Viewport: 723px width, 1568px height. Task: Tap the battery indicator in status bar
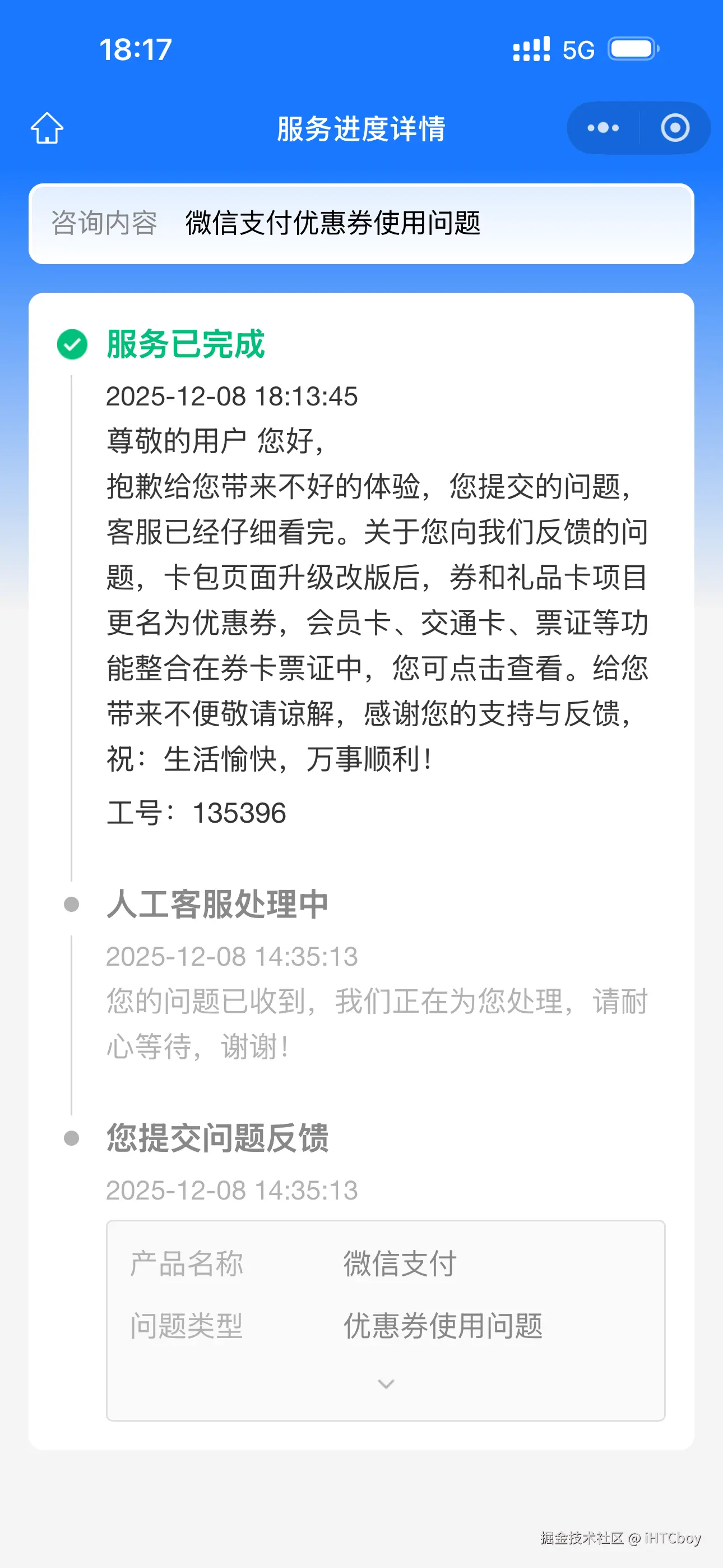click(631, 50)
